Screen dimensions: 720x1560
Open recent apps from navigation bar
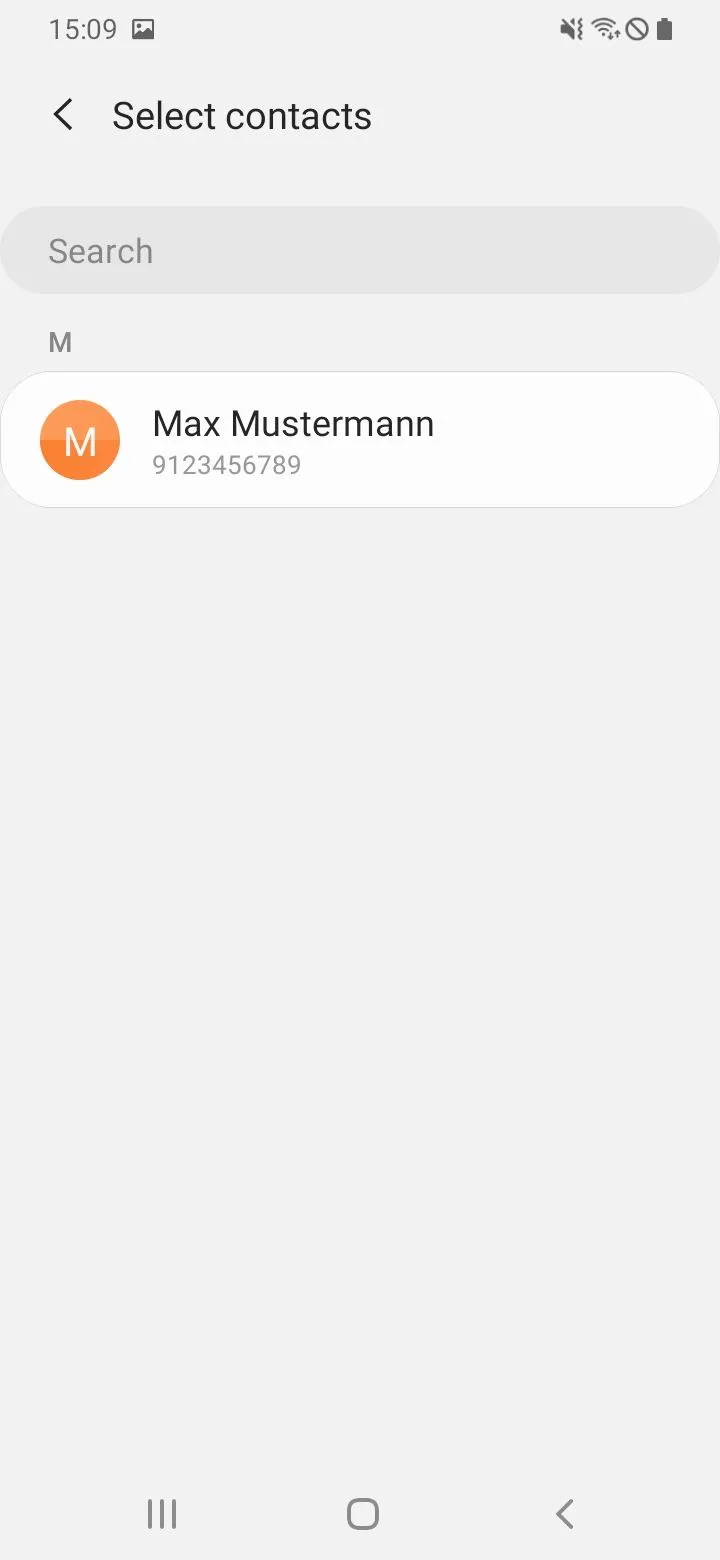click(x=162, y=1514)
